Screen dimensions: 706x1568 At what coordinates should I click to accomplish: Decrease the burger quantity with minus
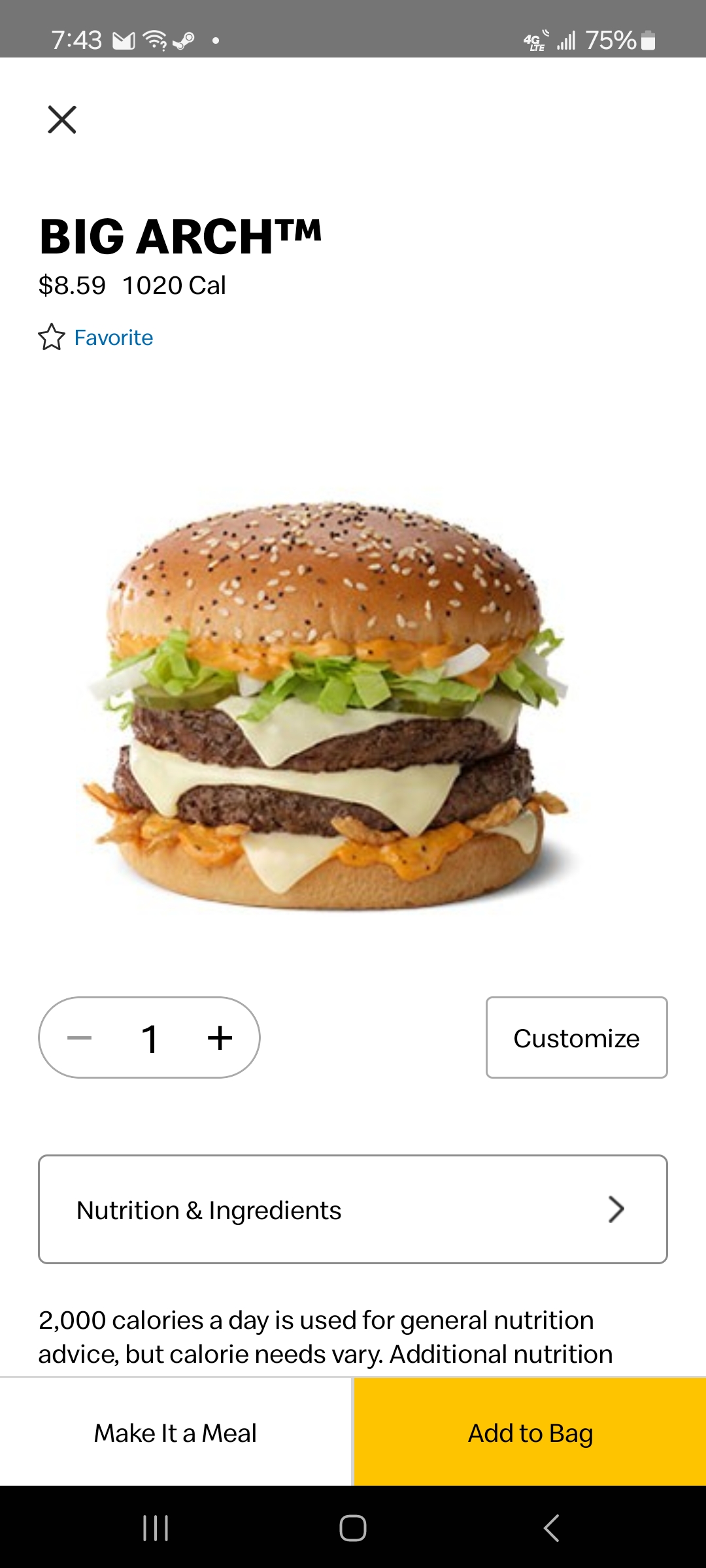(x=80, y=1037)
